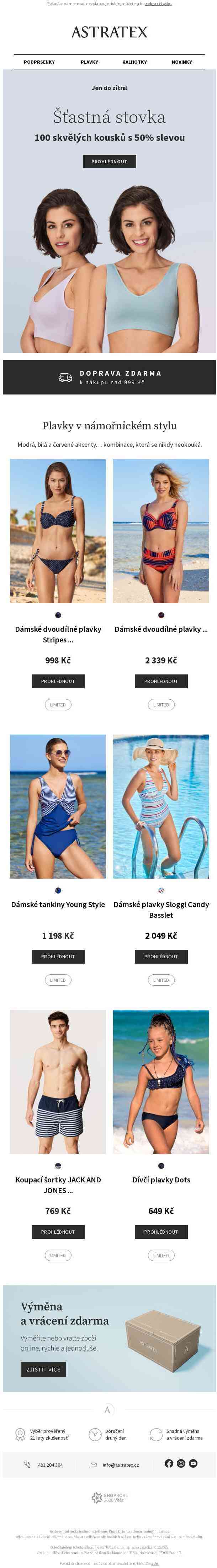Open the Doprava zdarma banner
Screen dimensions: 217x1568
tap(109, 377)
